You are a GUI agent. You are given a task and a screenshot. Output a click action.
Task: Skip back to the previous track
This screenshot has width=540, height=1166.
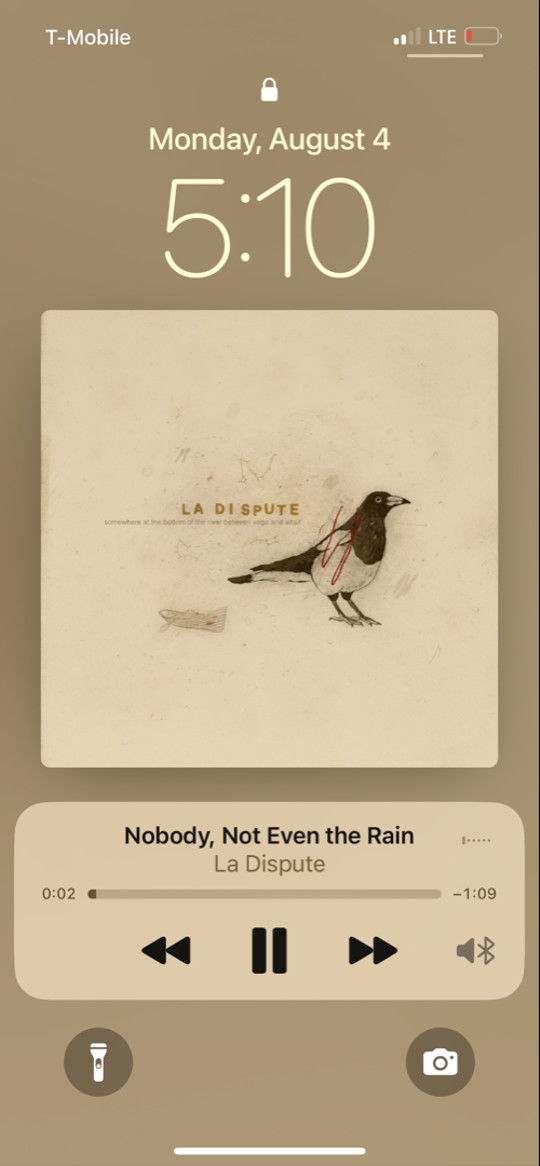tap(166, 950)
